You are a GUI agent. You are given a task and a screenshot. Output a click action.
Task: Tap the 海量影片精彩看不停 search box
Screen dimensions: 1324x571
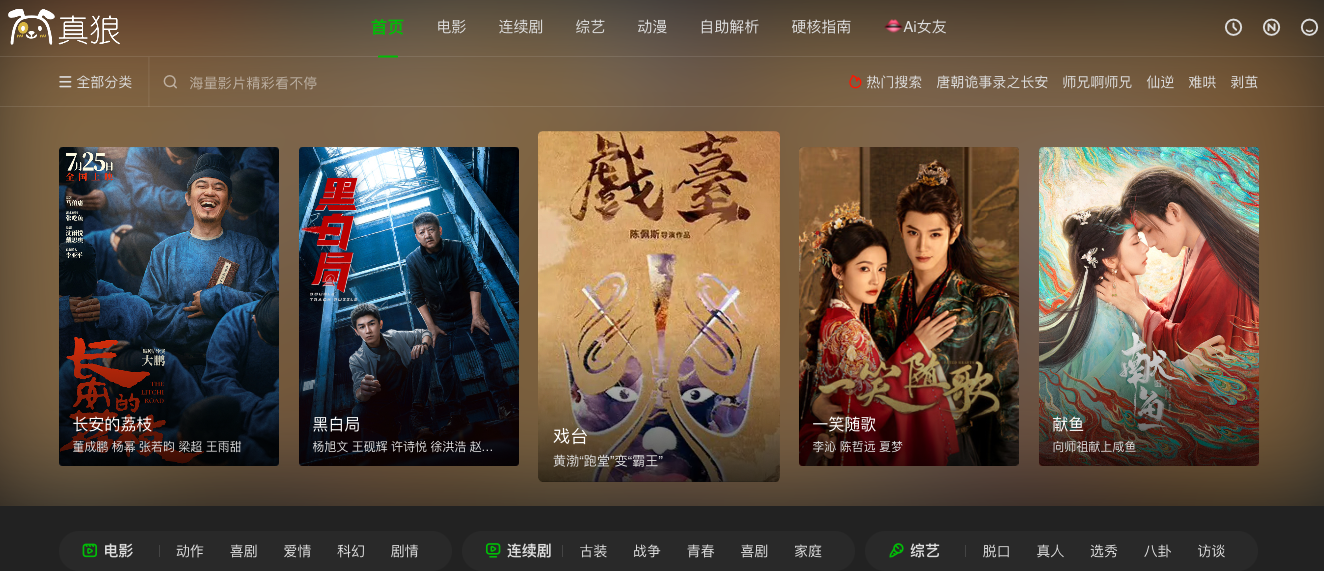[400, 82]
